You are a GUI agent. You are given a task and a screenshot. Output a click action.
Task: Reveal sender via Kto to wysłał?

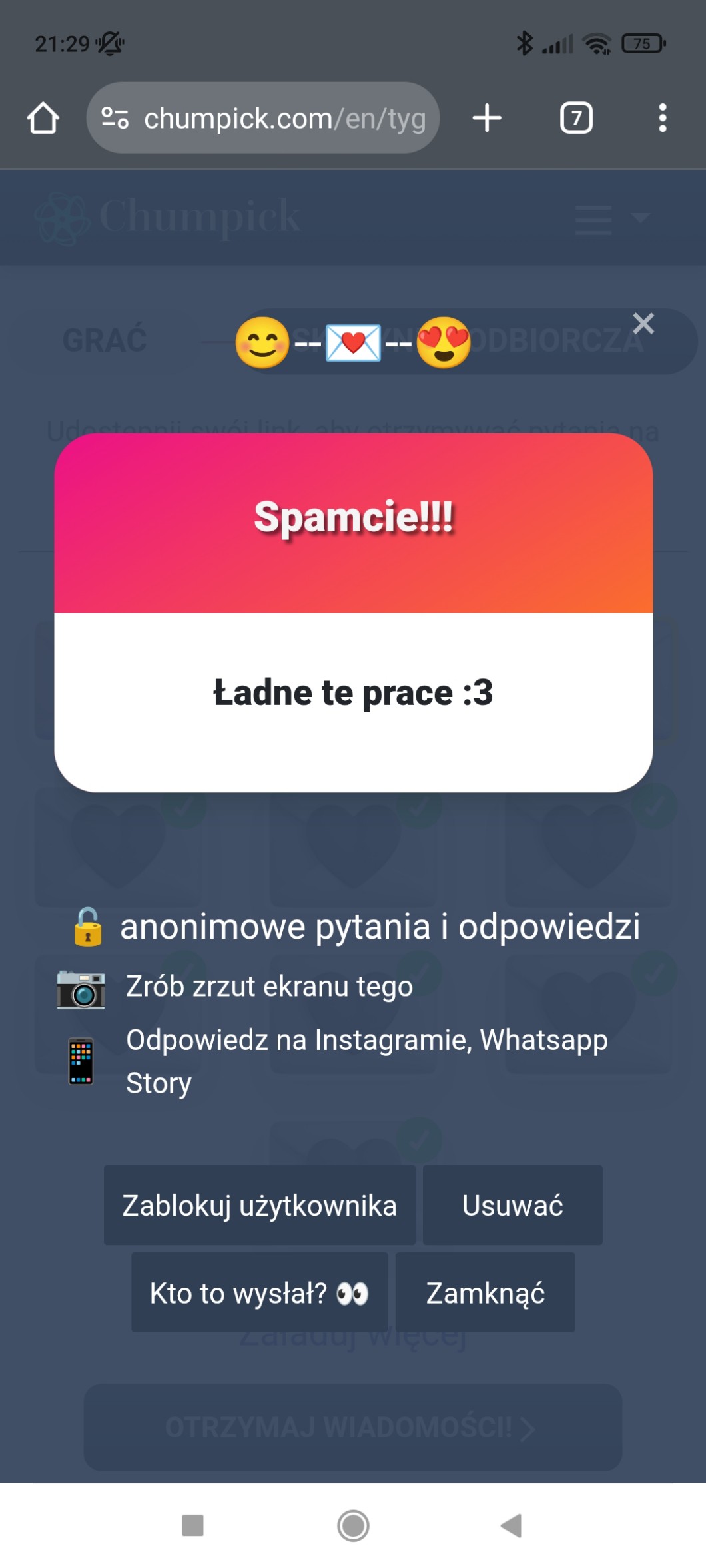tap(259, 1293)
